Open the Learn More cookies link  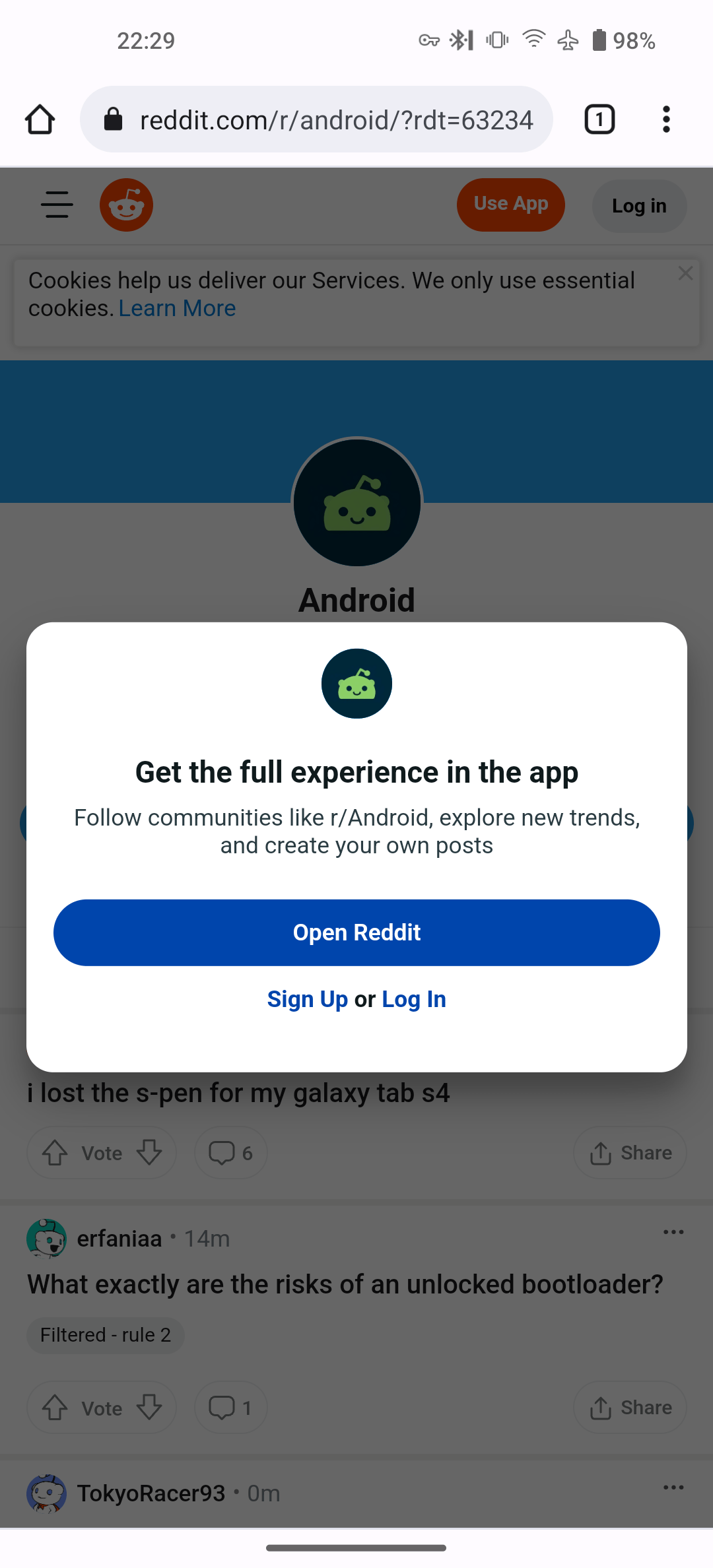[177, 308]
